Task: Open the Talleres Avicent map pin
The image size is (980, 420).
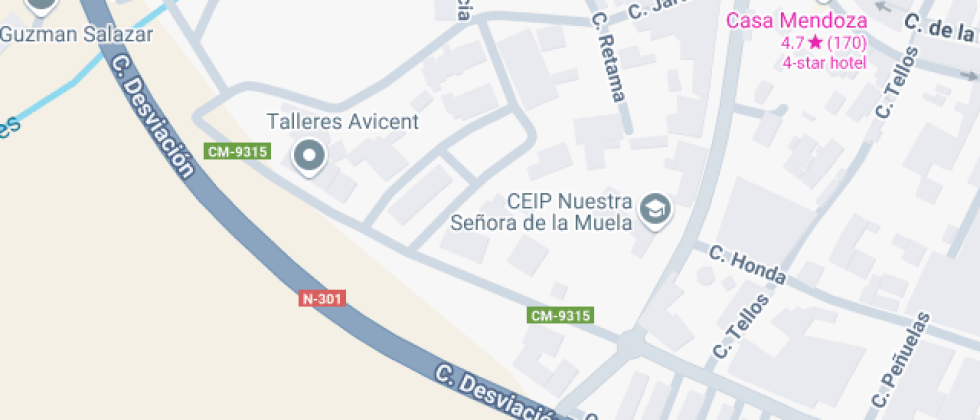Action: tap(309, 156)
